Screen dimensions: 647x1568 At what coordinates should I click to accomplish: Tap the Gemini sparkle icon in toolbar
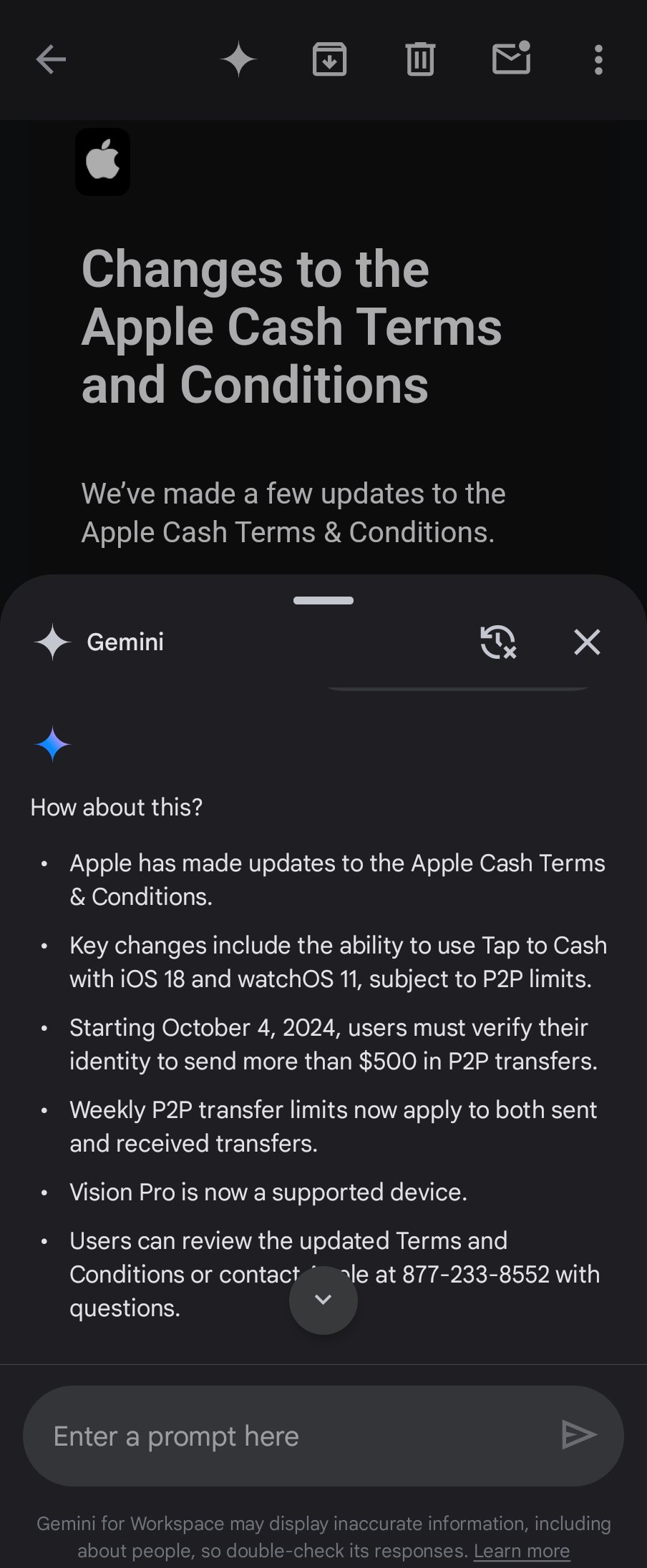coord(238,59)
